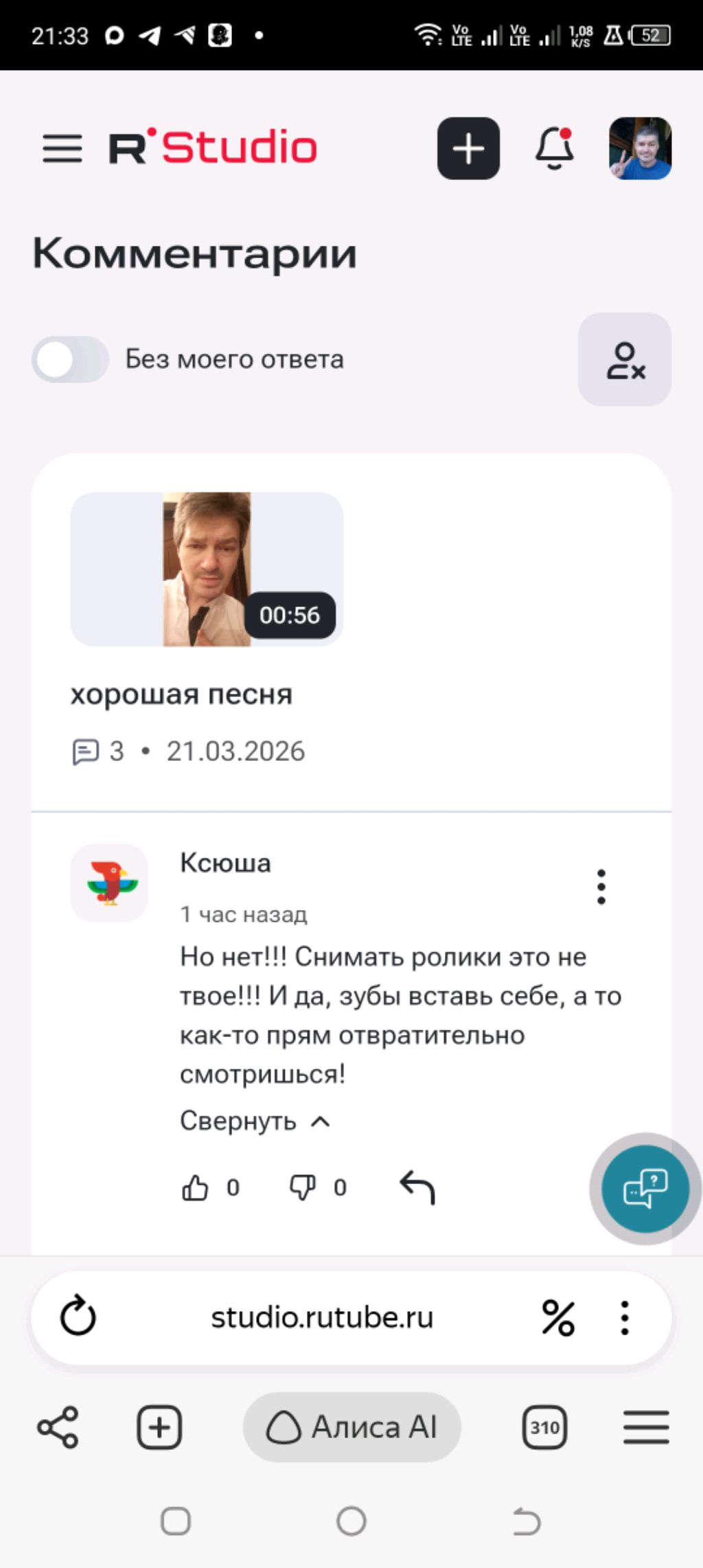Image resolution: width=703 pixels, height=1568 pixels.
Task: Like Ксюша's comment
Action: tap(196, 1188)
